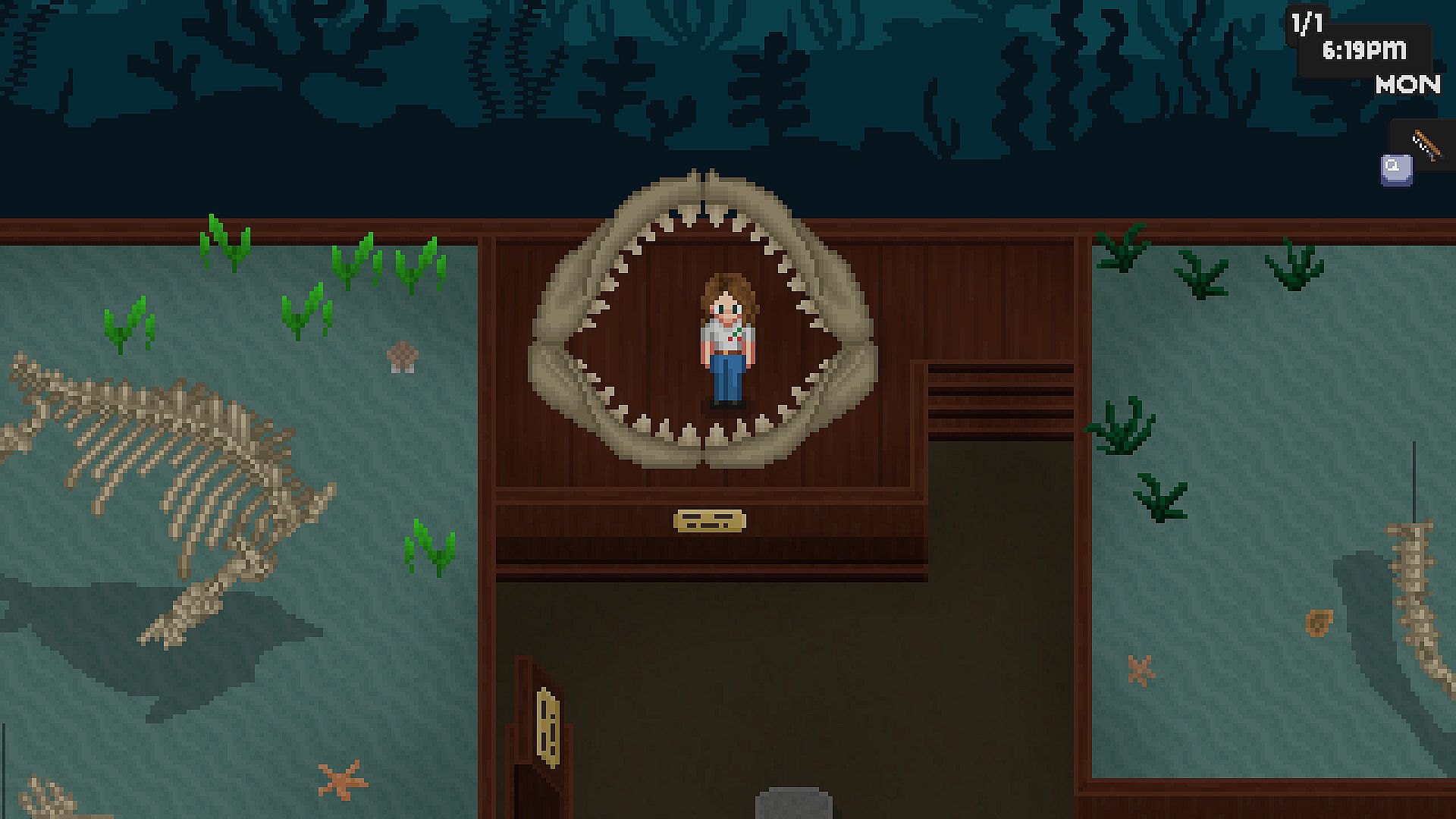Tap the Q key prompt button
1456x819 pixels.
tap(1395, 170)
